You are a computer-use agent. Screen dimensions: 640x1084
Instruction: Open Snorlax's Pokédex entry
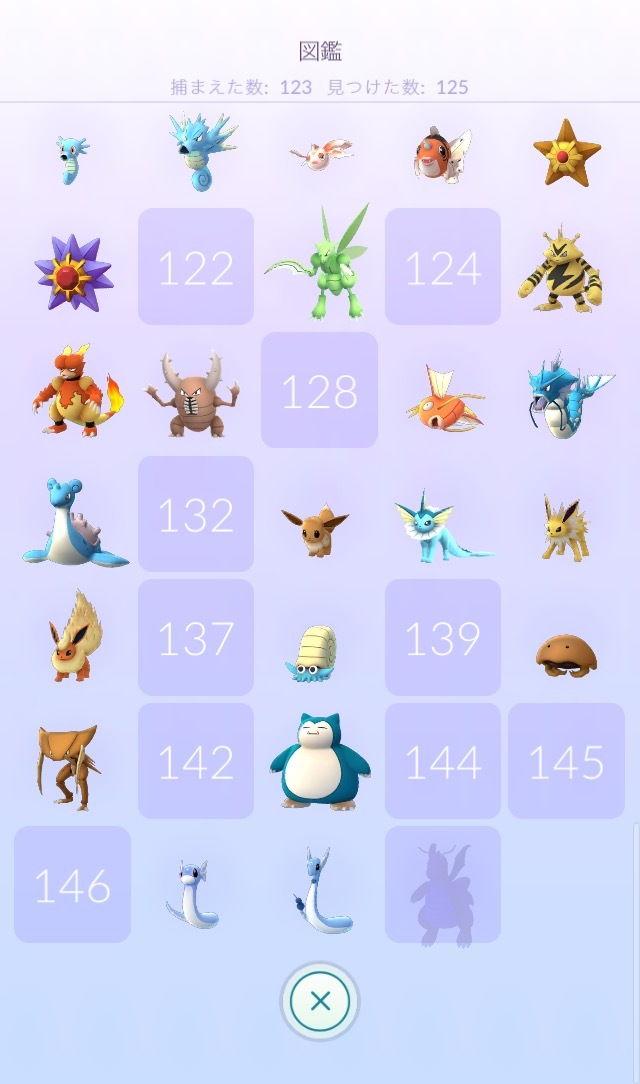(x=320, y=762)
